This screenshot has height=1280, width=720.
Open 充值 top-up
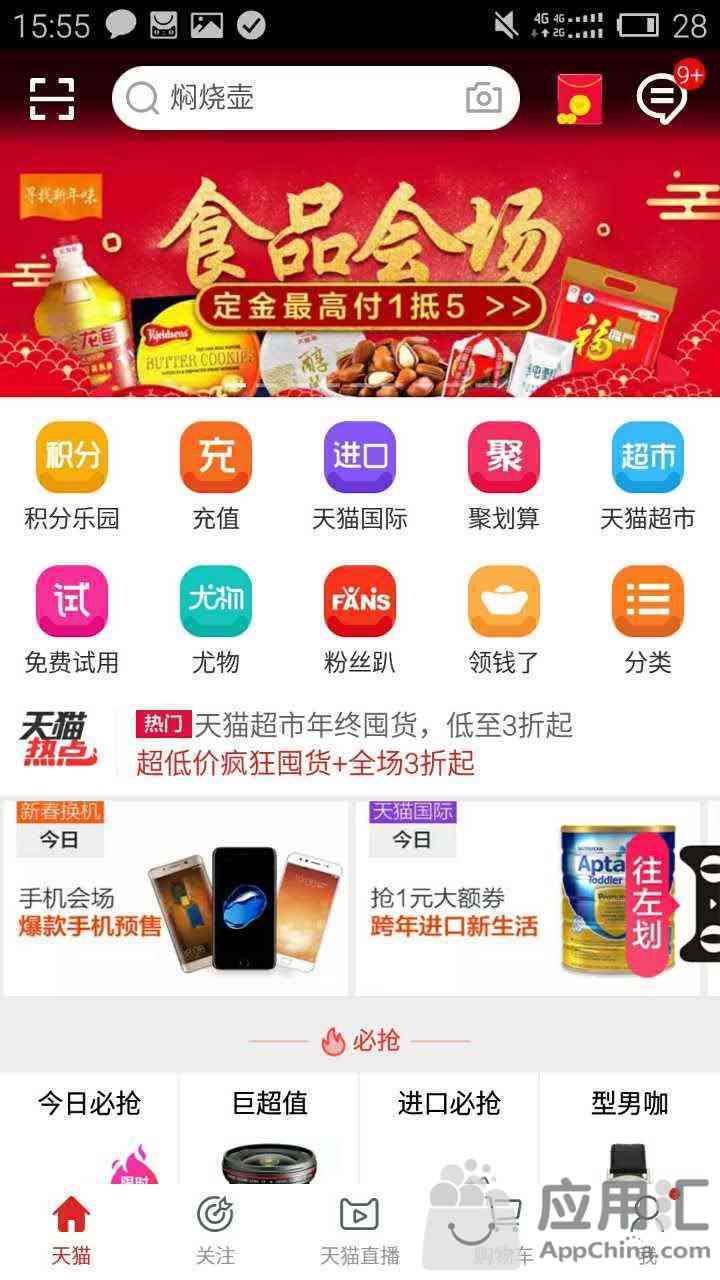pyautogui.click(x=216, y=476)
